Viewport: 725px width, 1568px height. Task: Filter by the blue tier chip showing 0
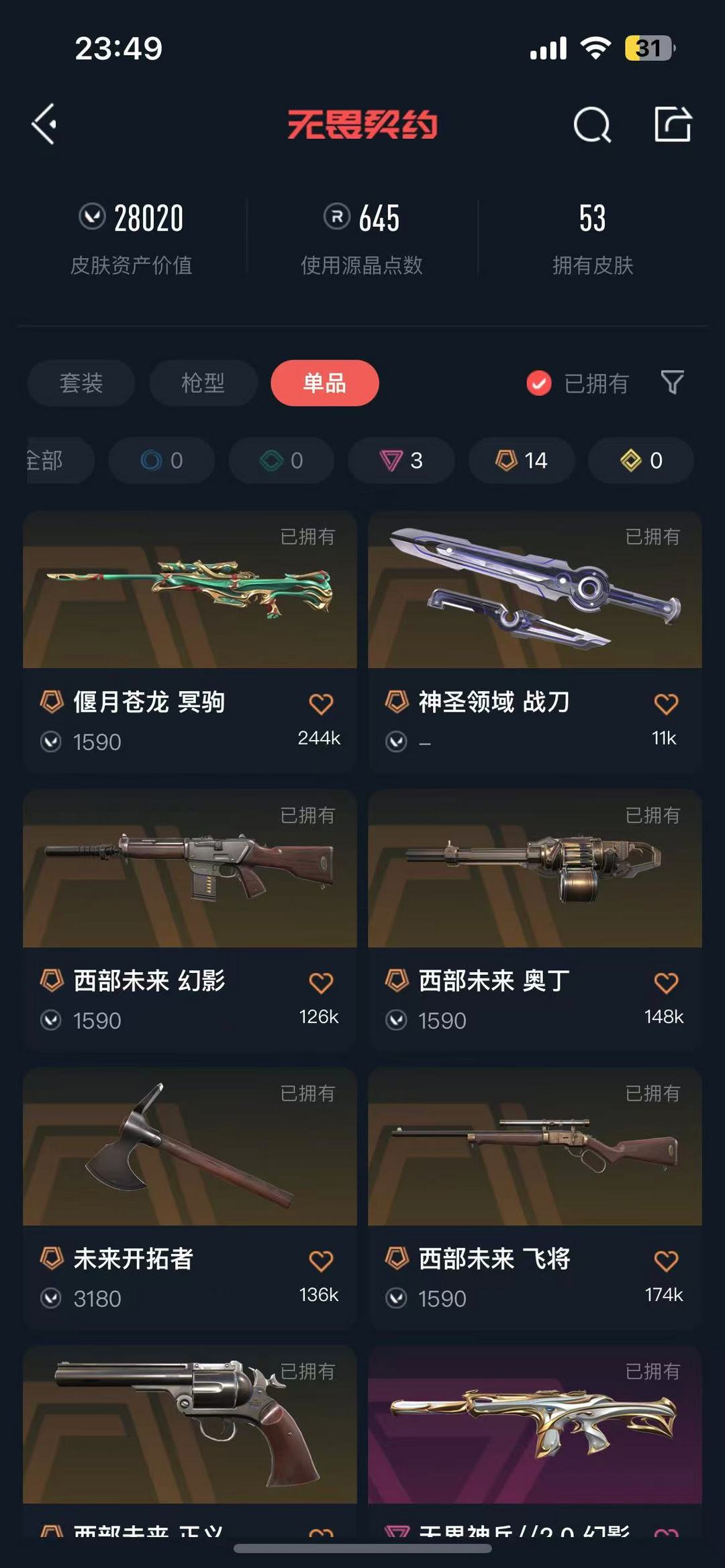pos(162,460)
